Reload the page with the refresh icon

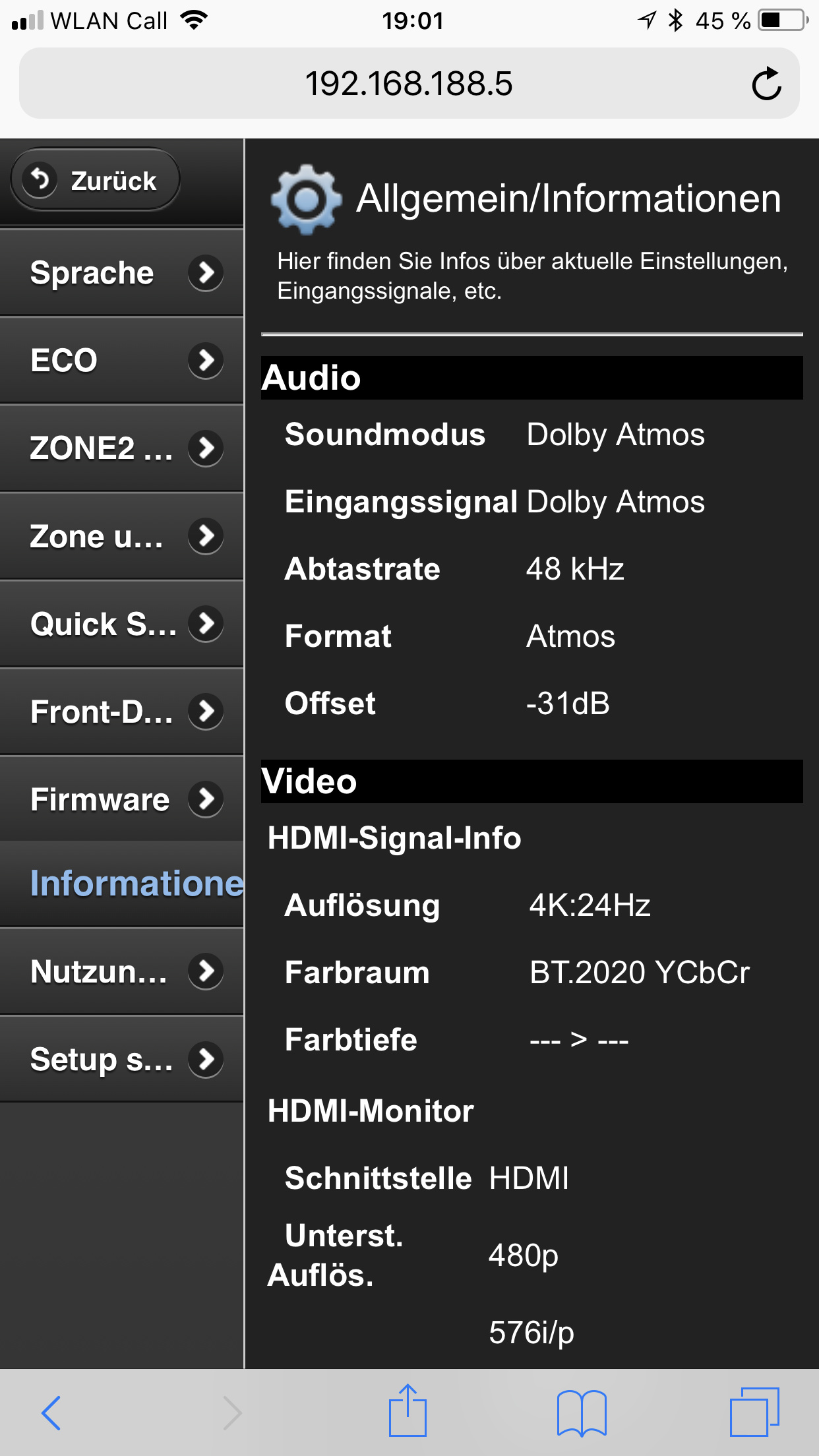(766, 84)
